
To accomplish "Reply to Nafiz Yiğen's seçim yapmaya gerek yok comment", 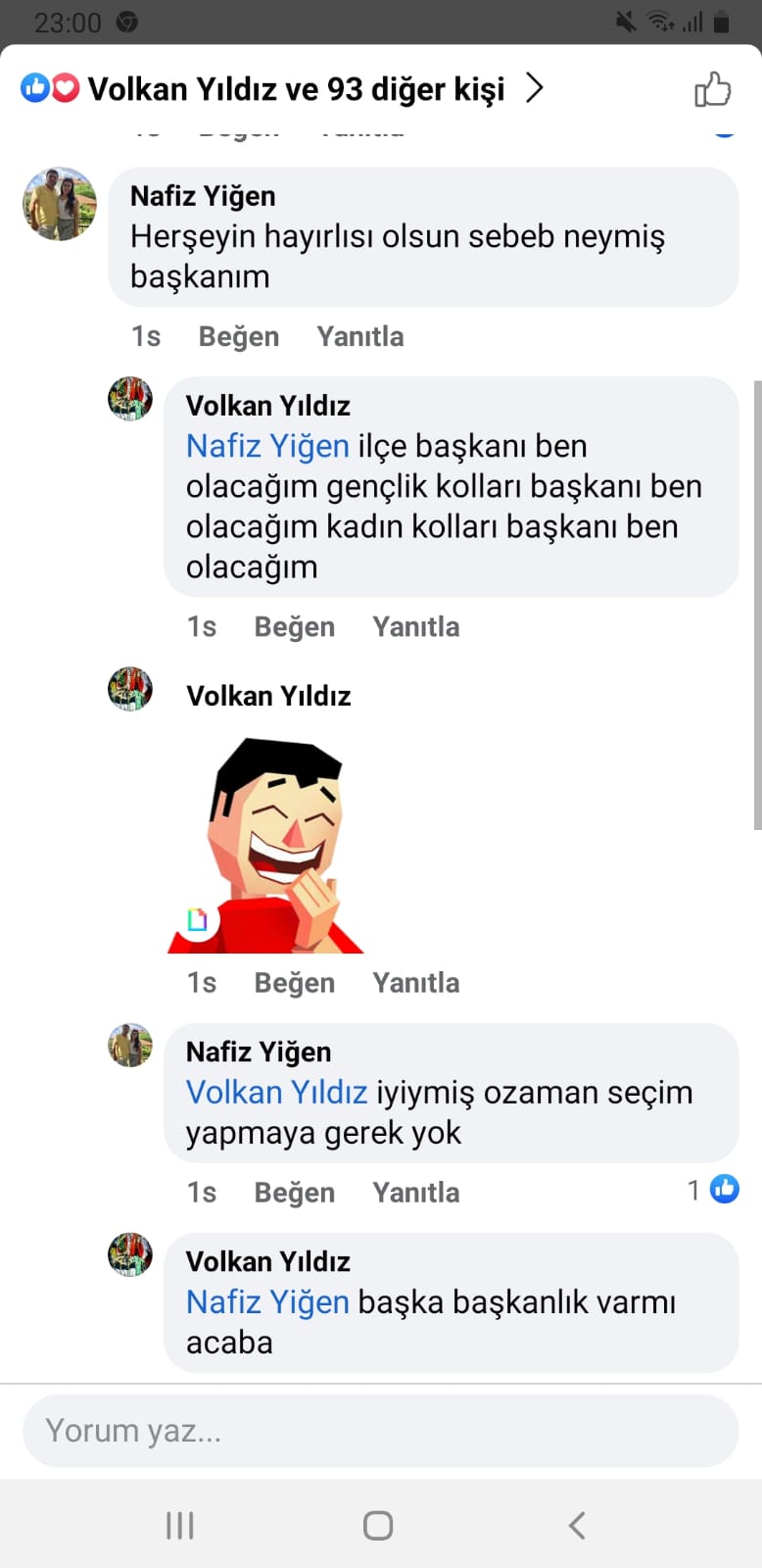I will [415, 1192].
